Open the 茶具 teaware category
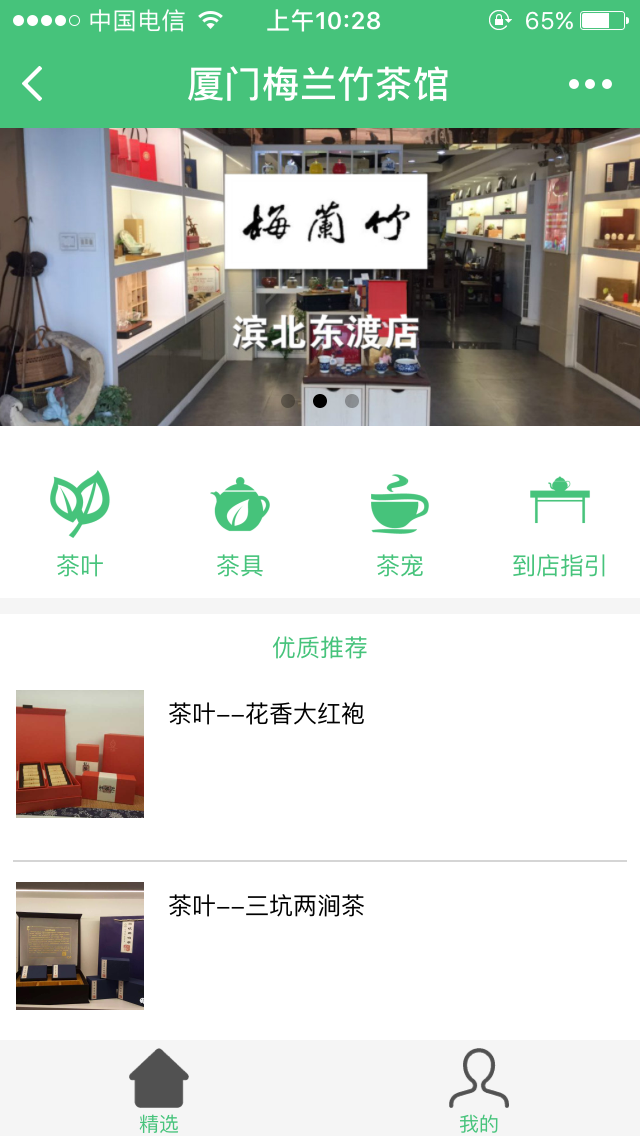 point(240,523)
